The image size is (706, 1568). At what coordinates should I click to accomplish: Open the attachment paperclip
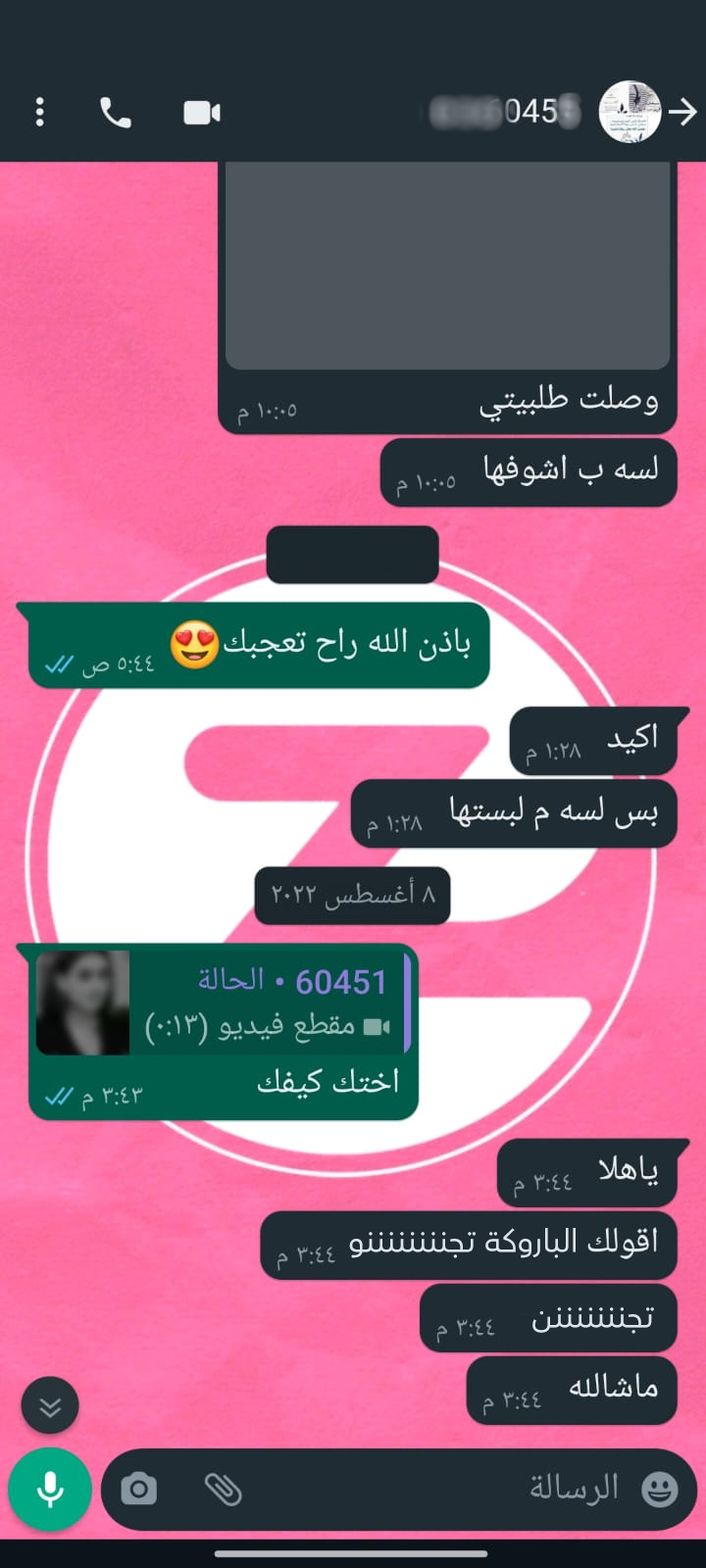point(223,1491)
